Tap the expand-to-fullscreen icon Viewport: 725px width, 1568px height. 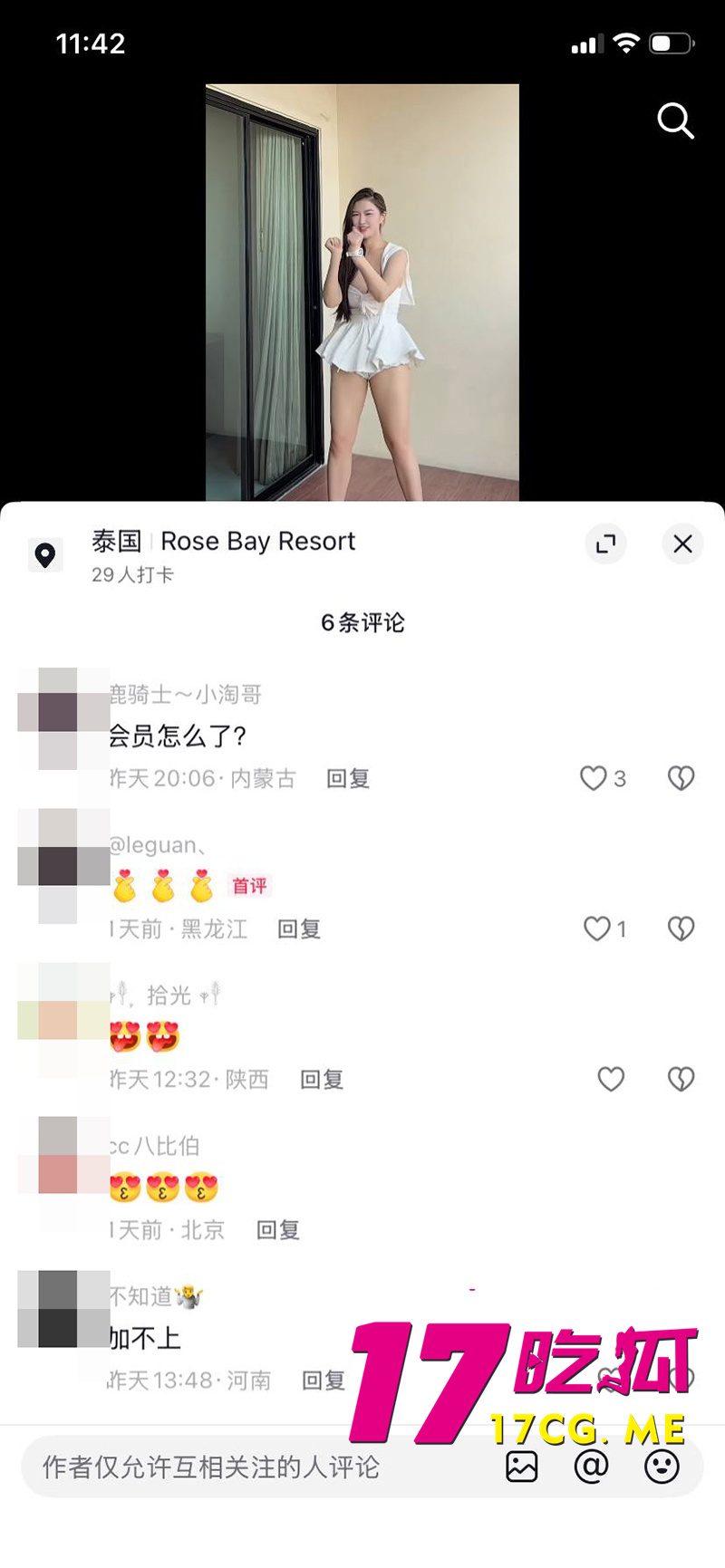605,544
